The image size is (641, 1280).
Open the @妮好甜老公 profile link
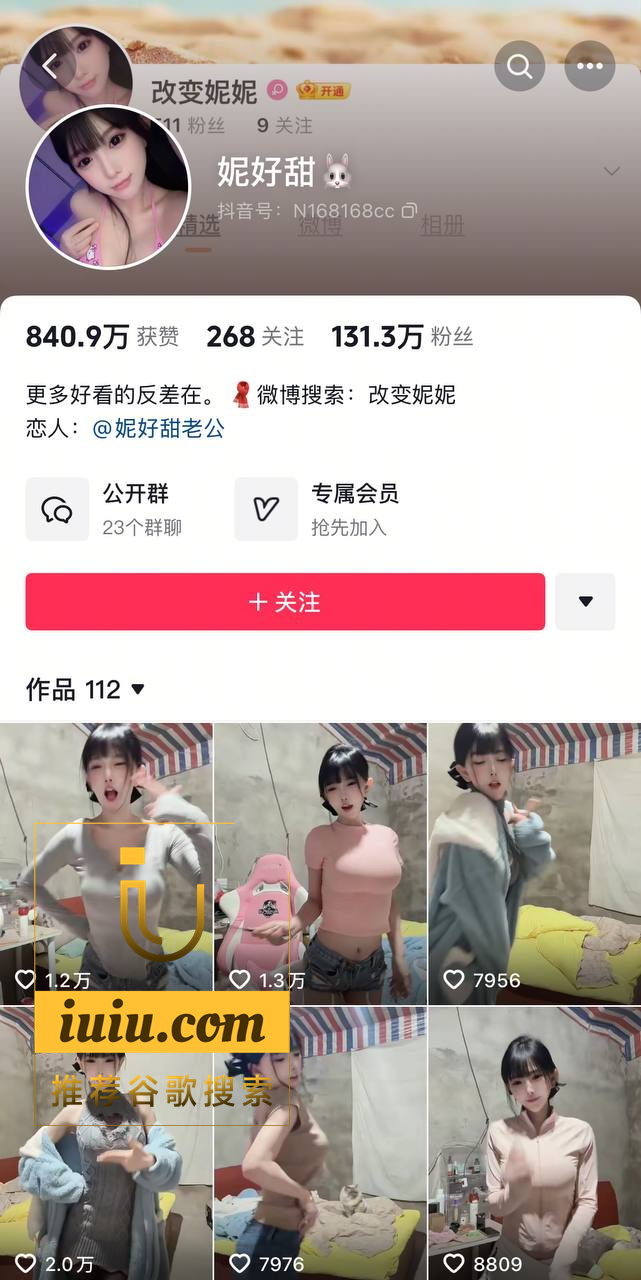[x=158, y=429]
